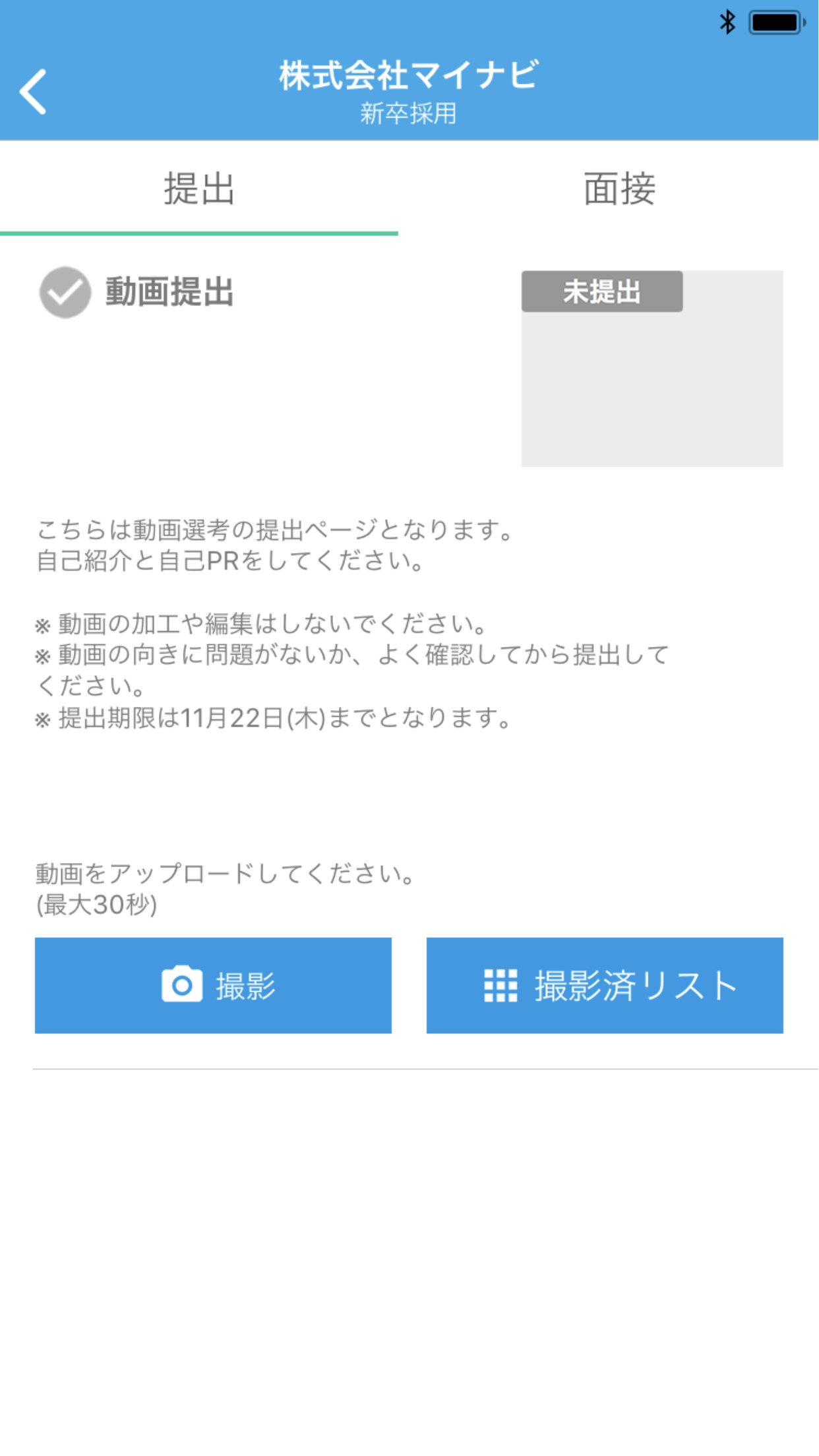The width and height of the screenshot is (819, 1456).
Task: Tap the 自己紹介と自己PR instructions paragraph
Action: click(x=231, y=564)
